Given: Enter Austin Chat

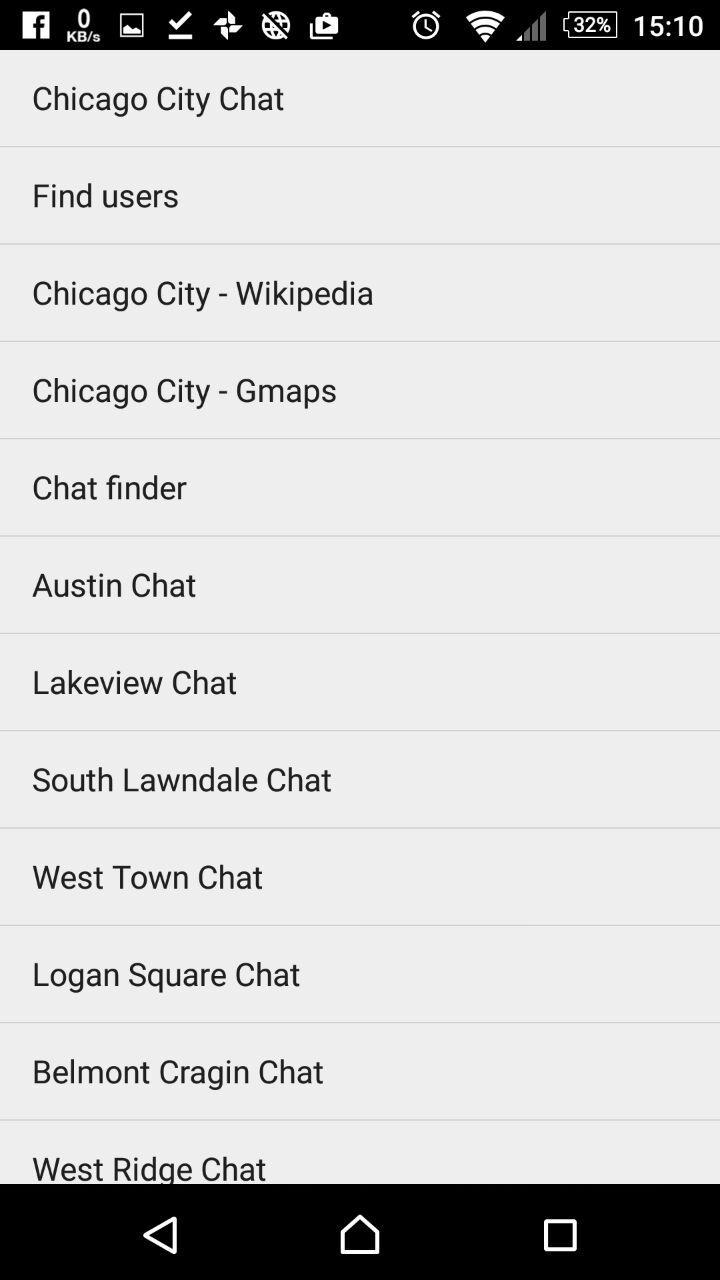Looking at the screenshot, I should click(360, 584).
